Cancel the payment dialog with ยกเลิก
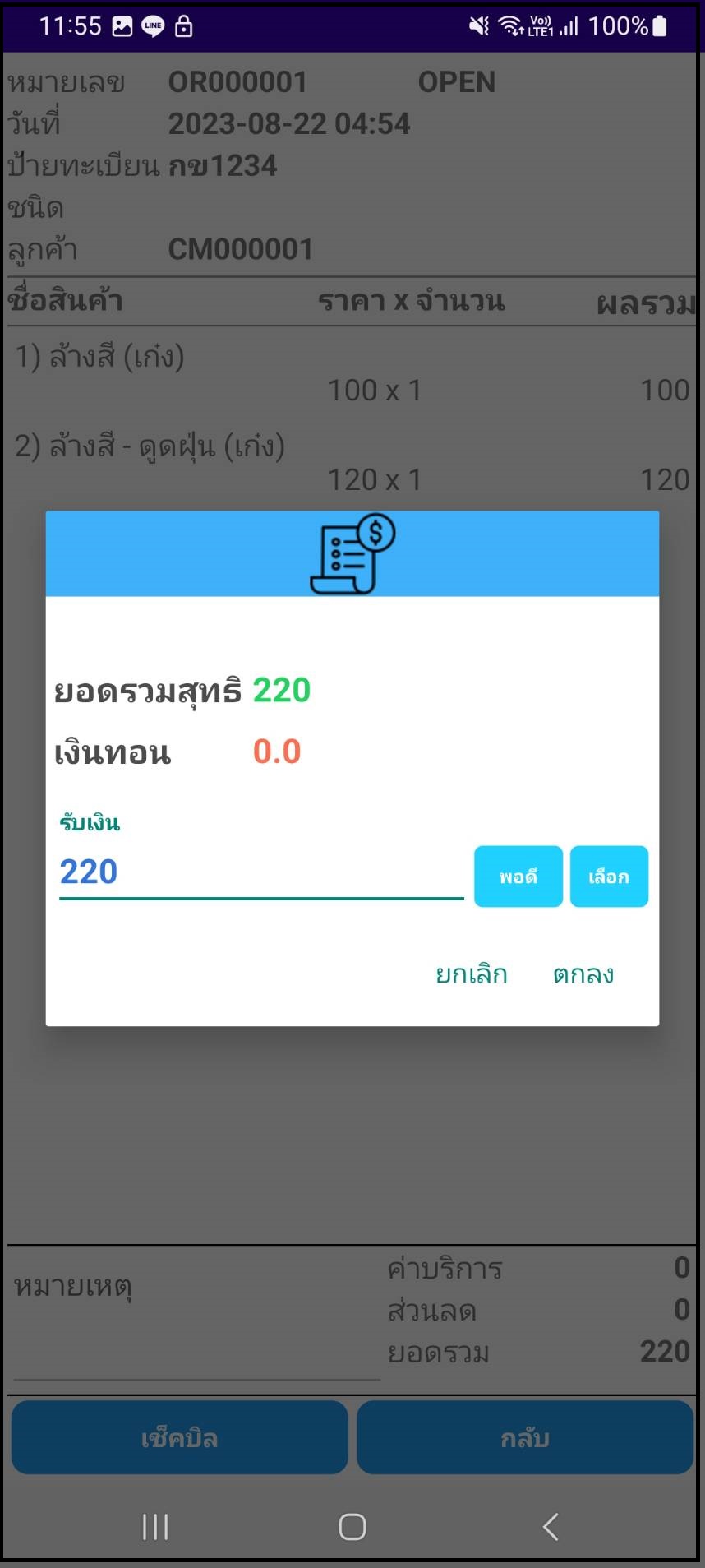 pos(472,974)
